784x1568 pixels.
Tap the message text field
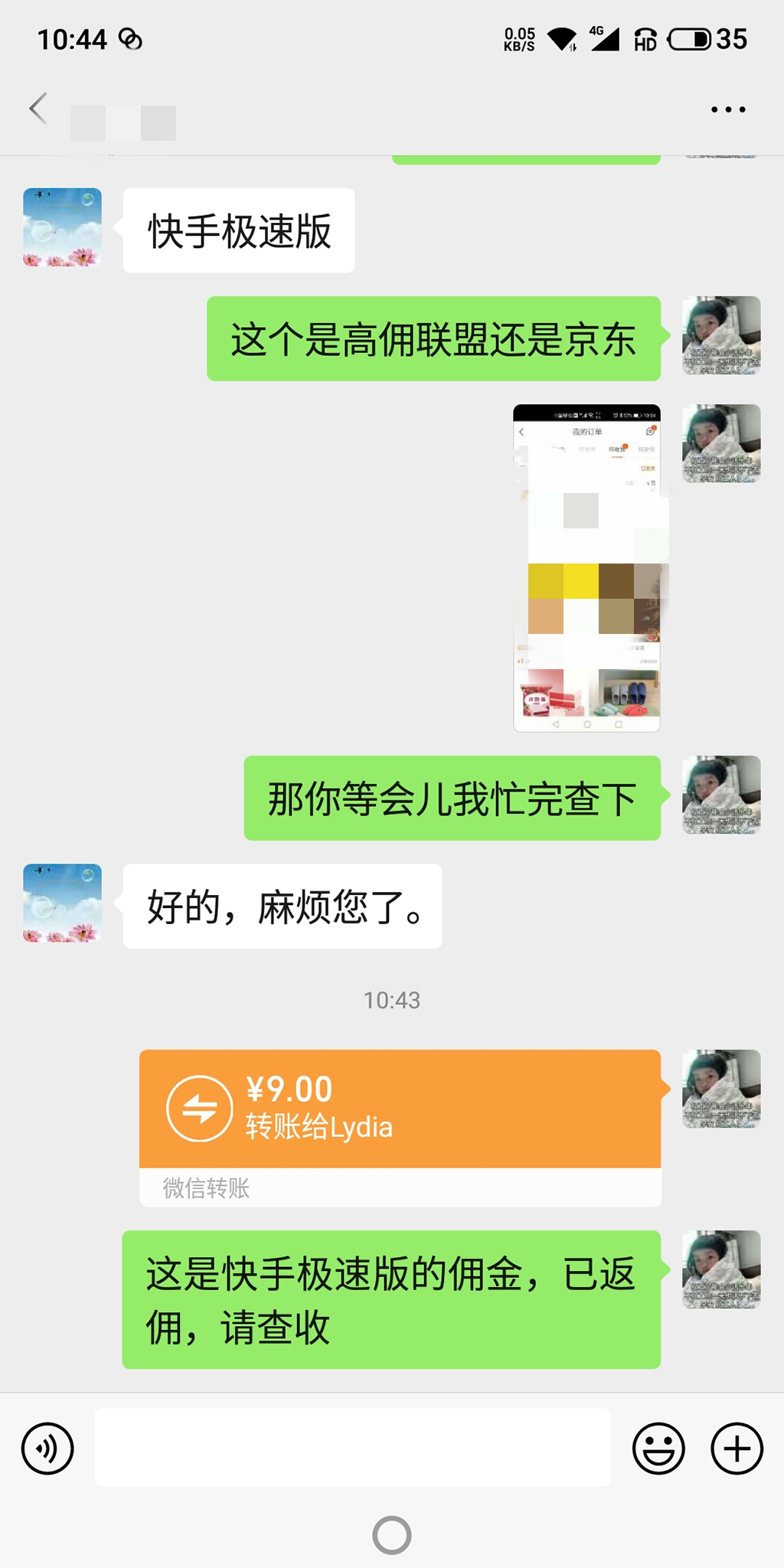352,1448
